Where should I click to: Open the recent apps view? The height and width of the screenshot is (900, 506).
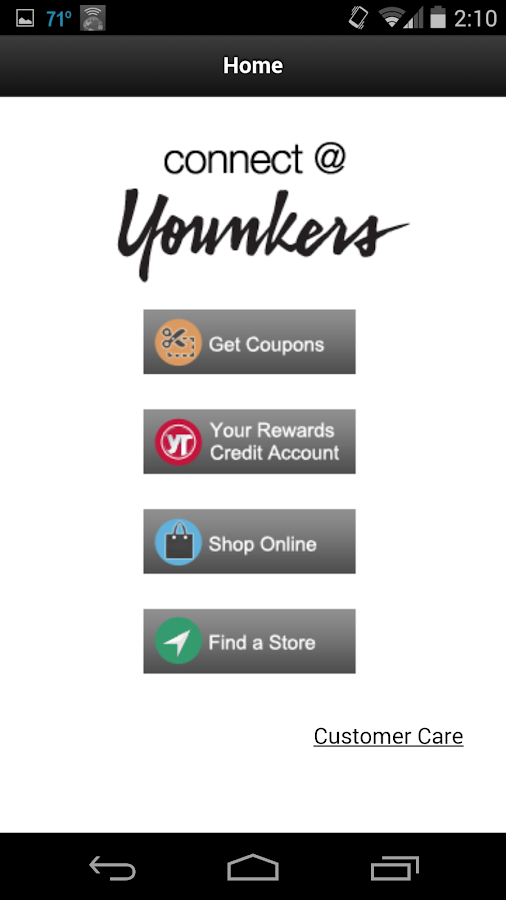pos(394,867)
